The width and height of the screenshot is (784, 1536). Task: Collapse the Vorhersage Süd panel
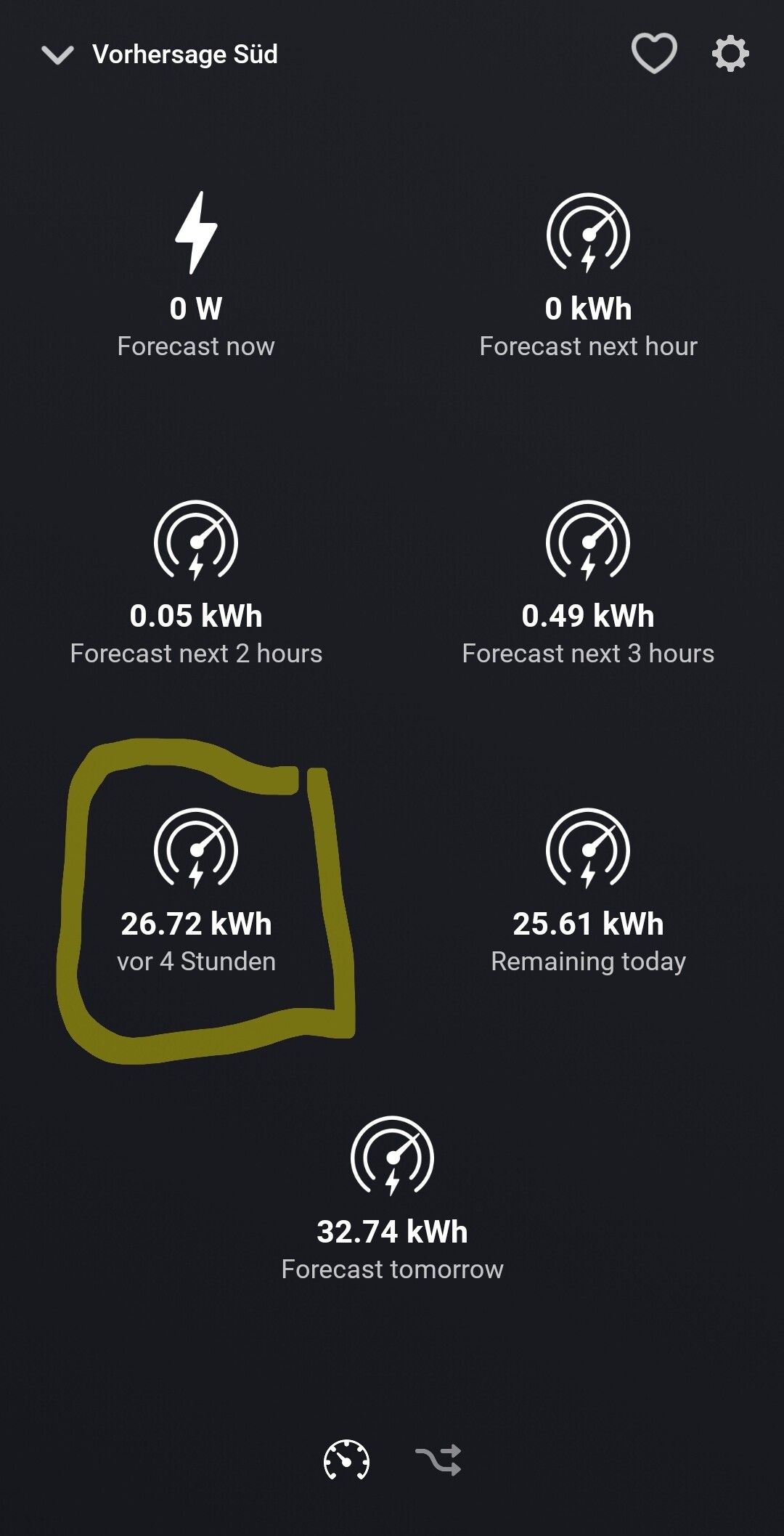click(x=57, y=54)
